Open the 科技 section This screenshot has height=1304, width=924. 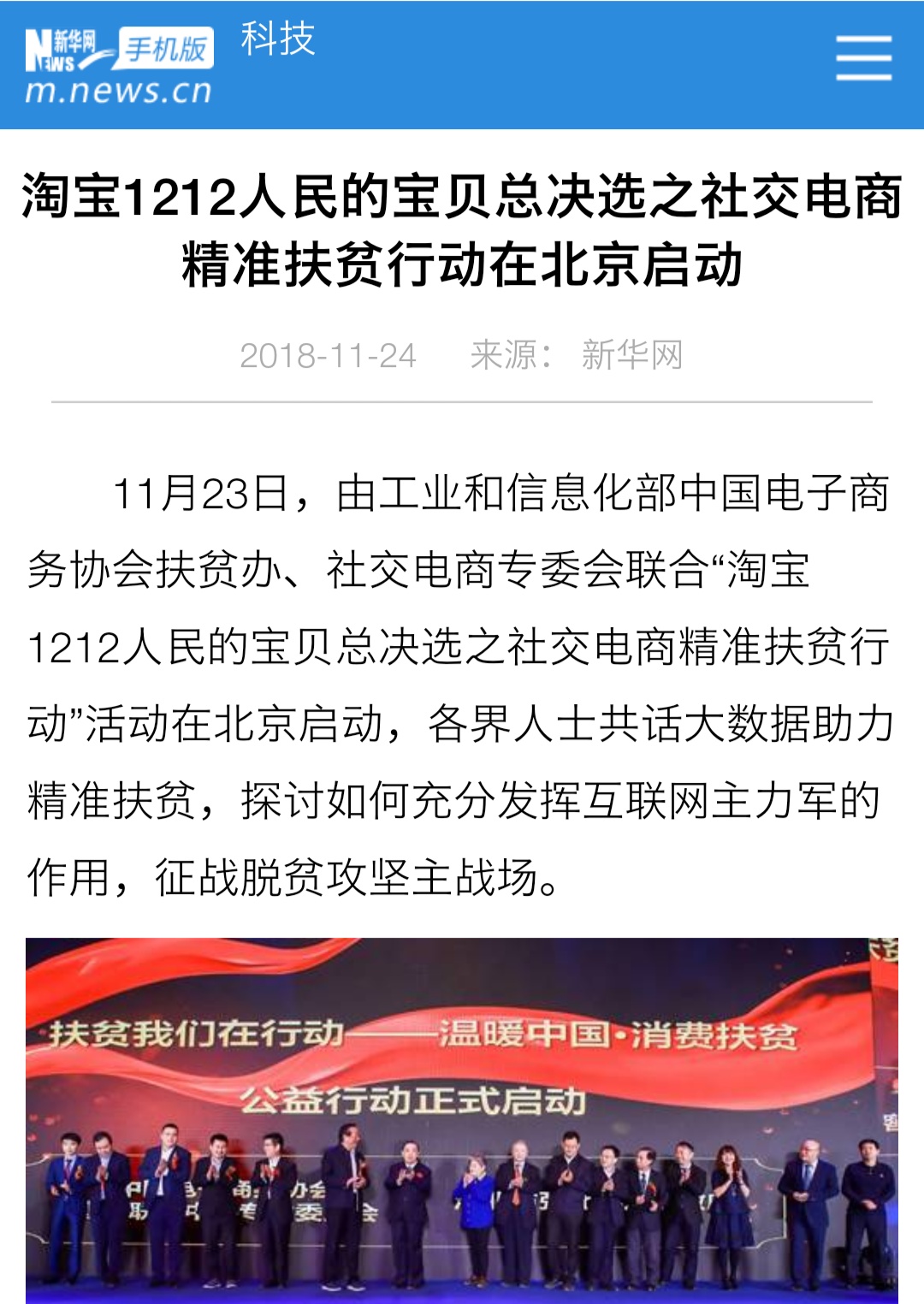click(x=278, y=39)
